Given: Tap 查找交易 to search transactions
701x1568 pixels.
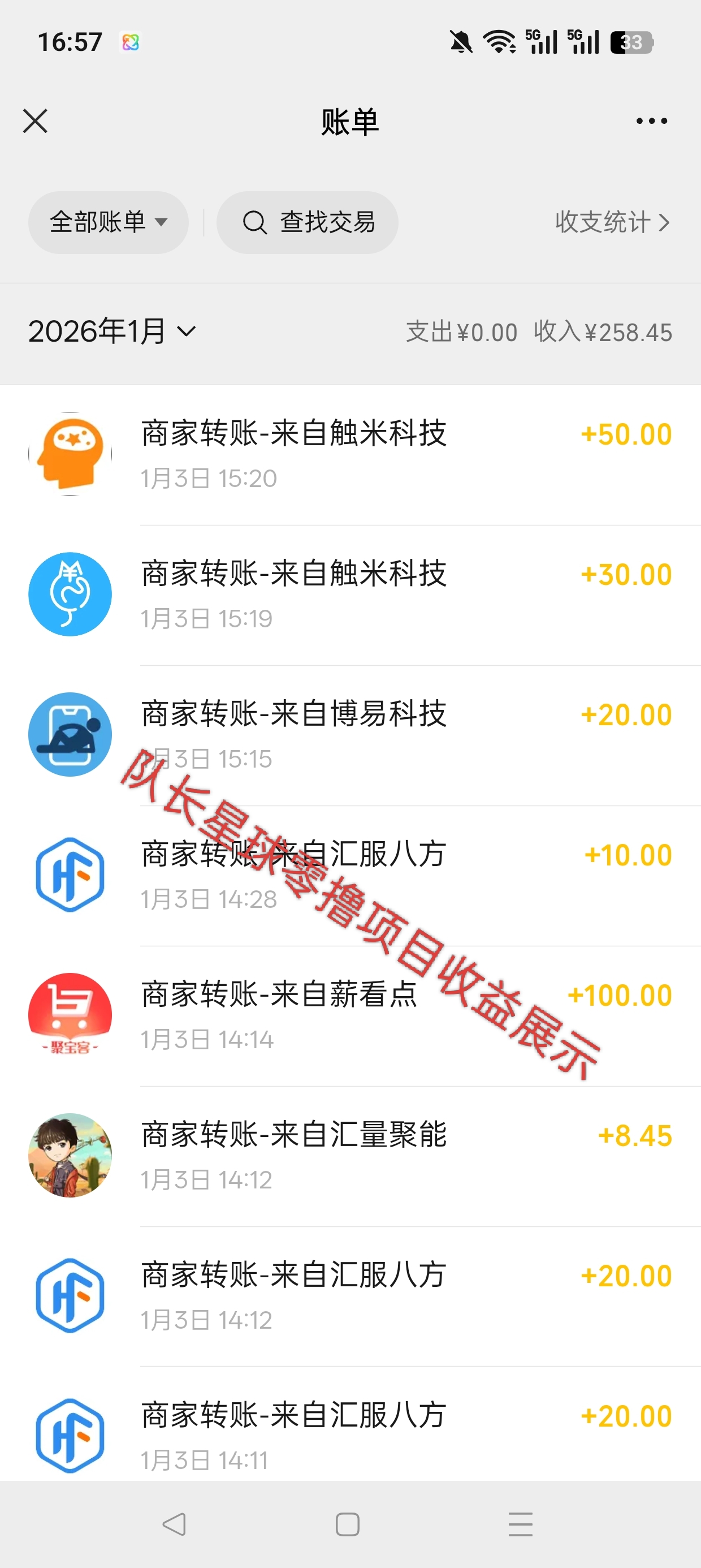Looking at the screenshot, I should point(308,222).
